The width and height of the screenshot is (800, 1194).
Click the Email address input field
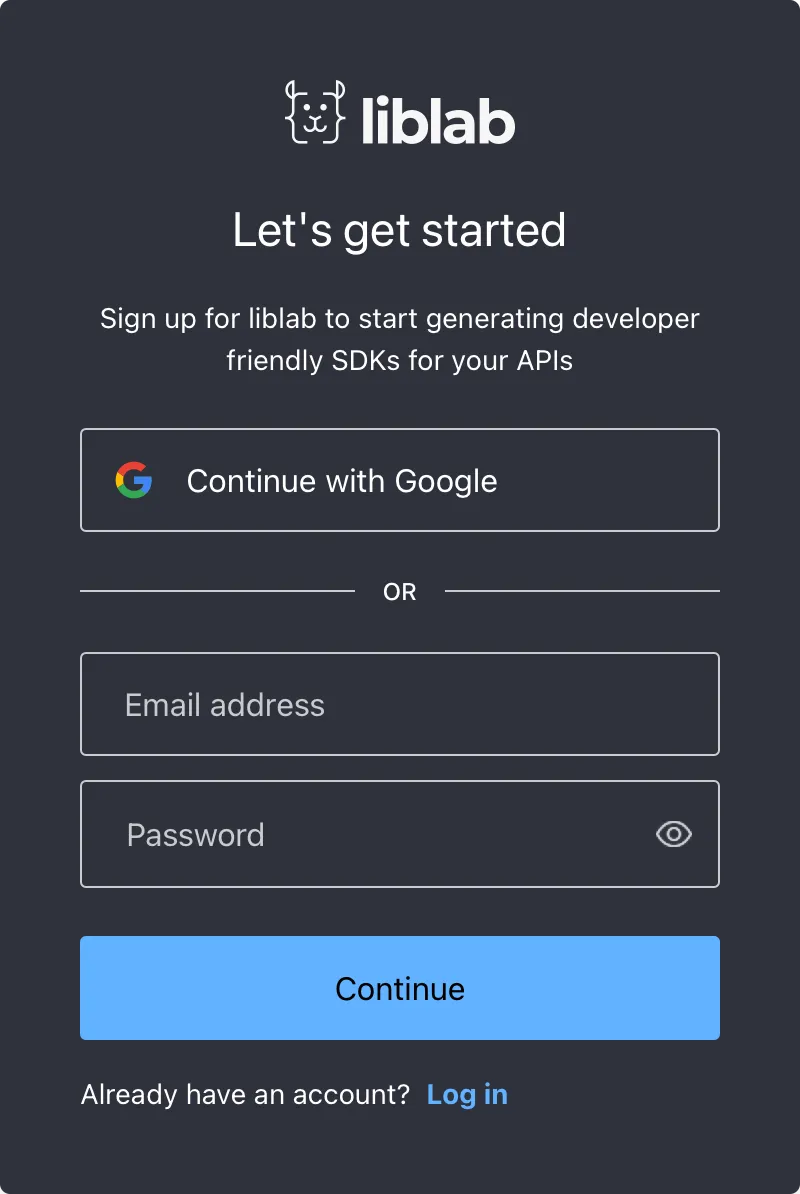point(400,704)
